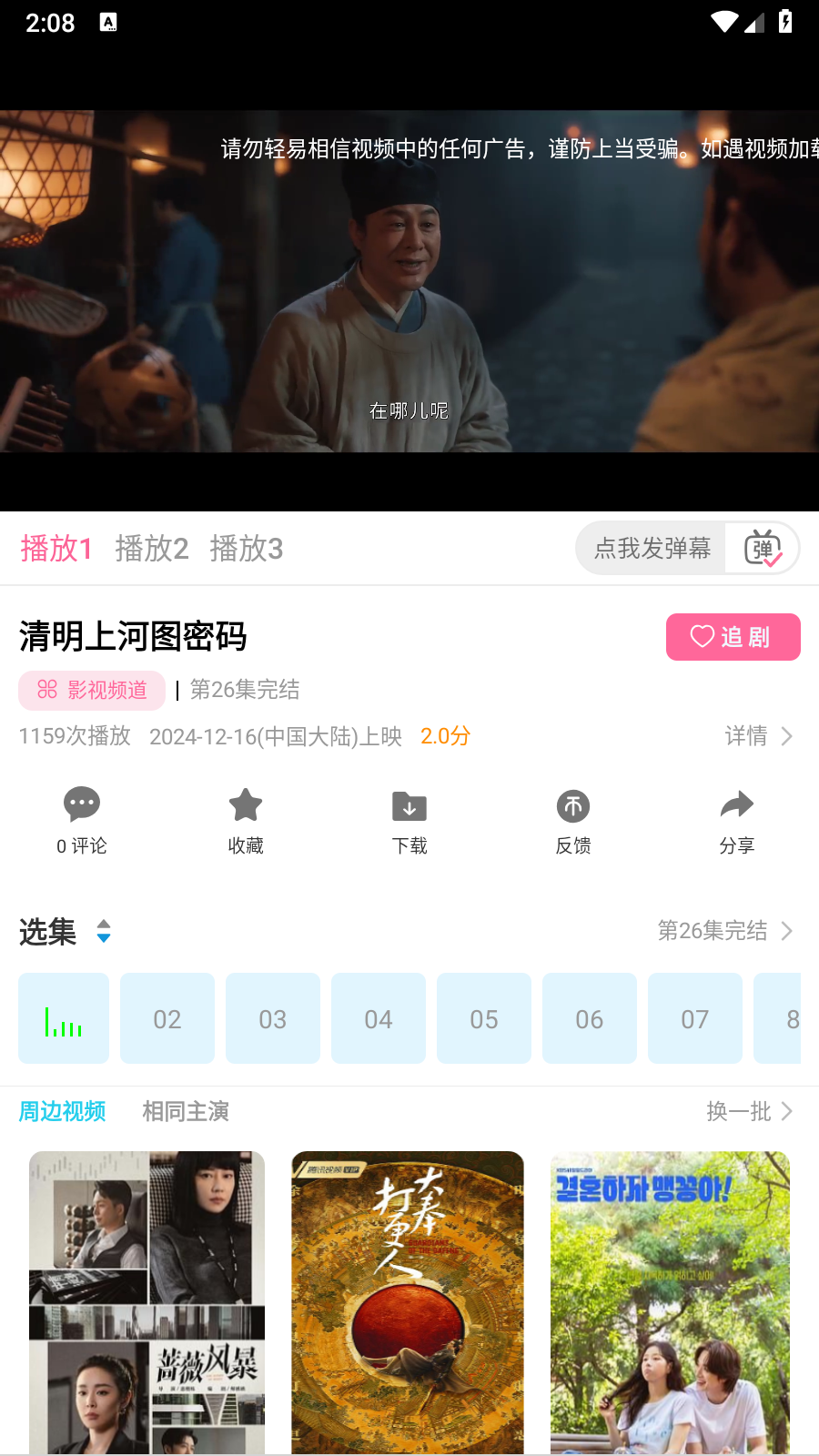
Task: Expand the full list at 第26集完结
Action: [725, 931]
